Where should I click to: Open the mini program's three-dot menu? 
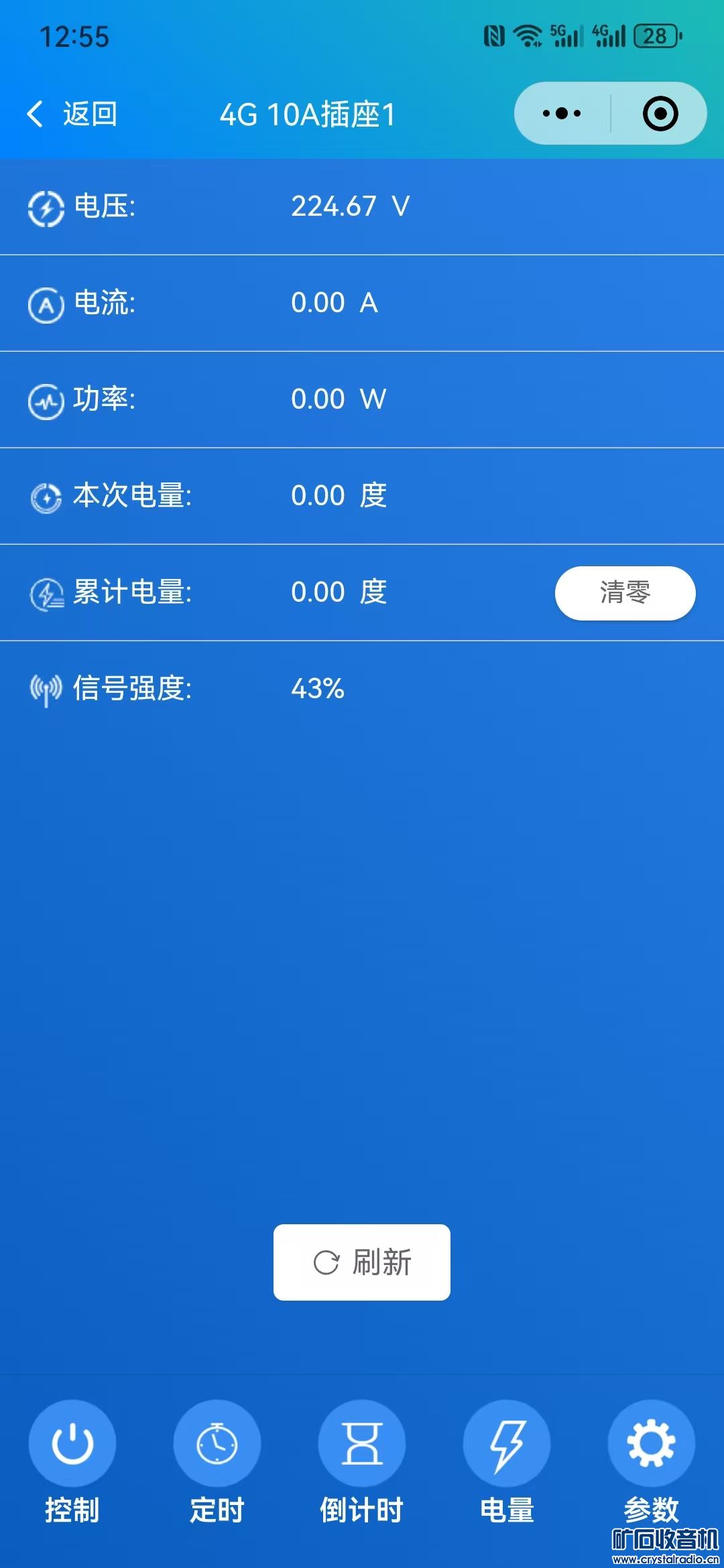click(x=562, y=113)
